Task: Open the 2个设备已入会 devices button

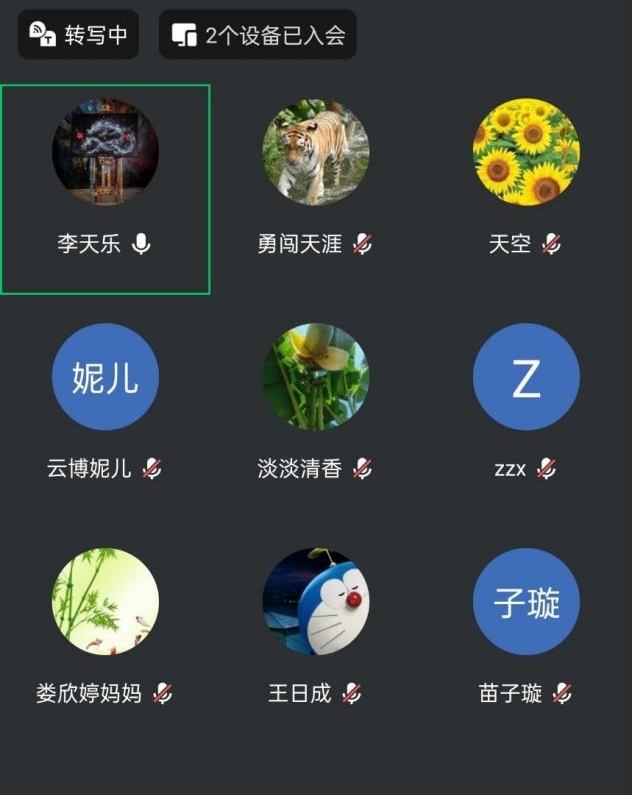Action: click(x=258, y=34)
